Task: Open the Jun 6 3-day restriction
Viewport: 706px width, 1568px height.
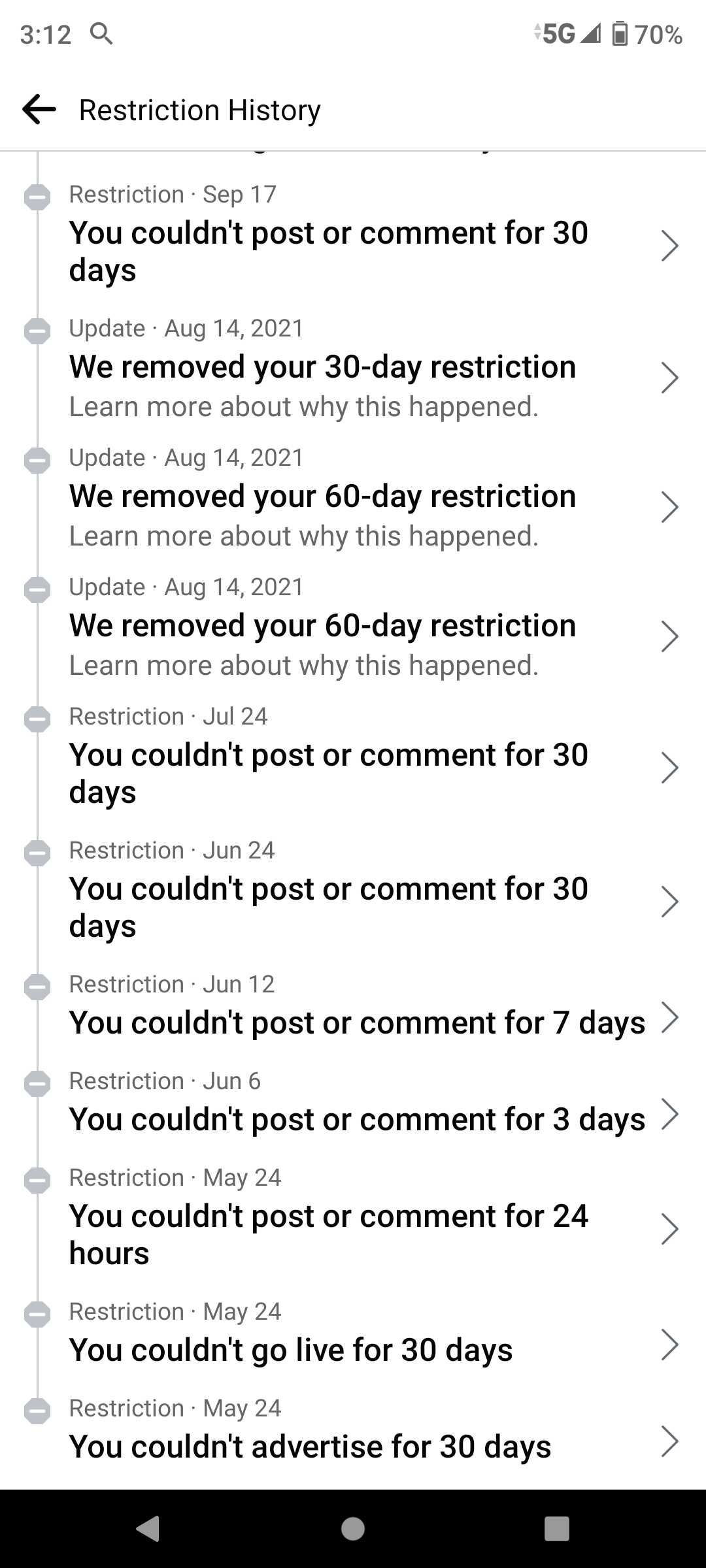Action: (x=353, y=1115)
